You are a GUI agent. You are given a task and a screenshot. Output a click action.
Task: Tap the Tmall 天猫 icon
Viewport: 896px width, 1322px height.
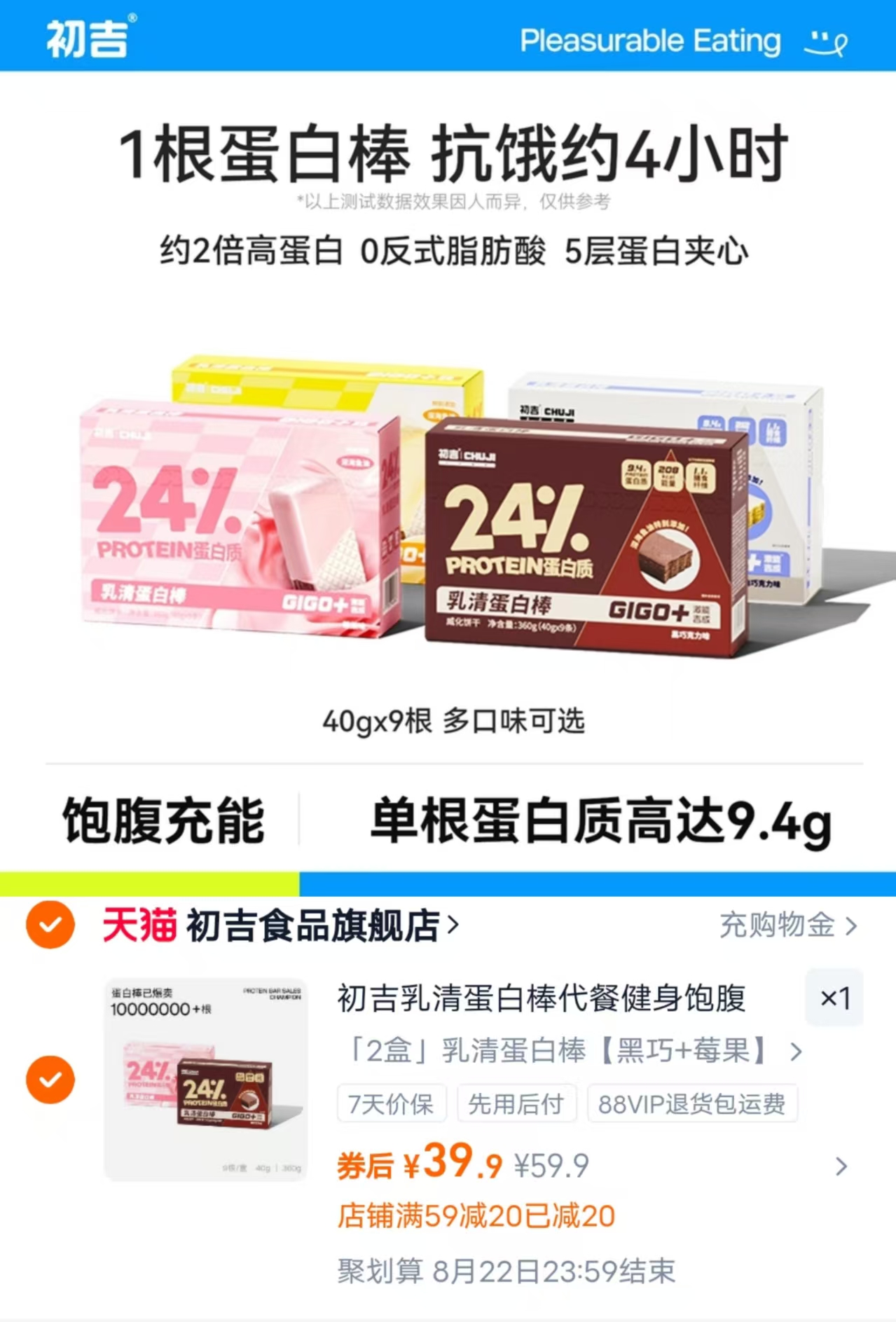(139, 925)
